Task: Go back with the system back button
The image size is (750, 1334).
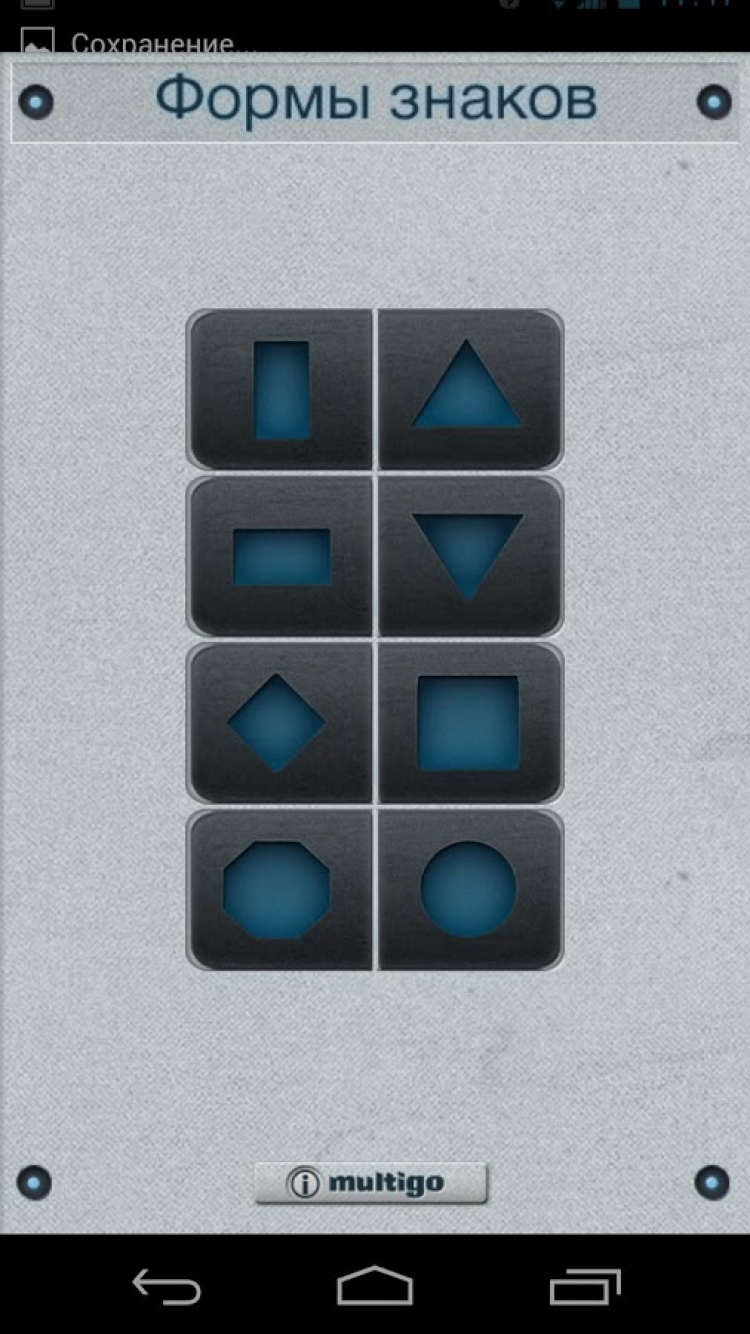Action: 167,1287
